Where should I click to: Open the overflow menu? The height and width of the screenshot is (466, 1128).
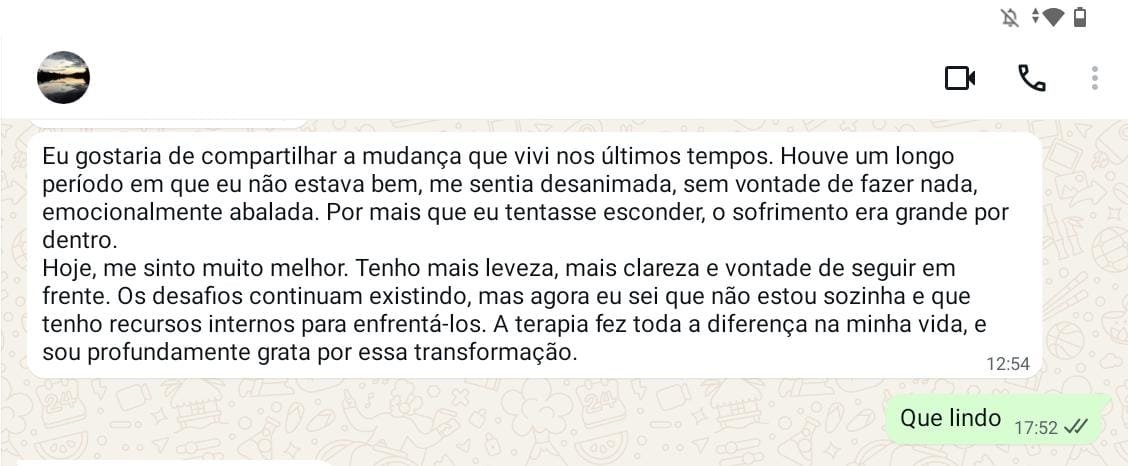click(x=1095, y=78)
